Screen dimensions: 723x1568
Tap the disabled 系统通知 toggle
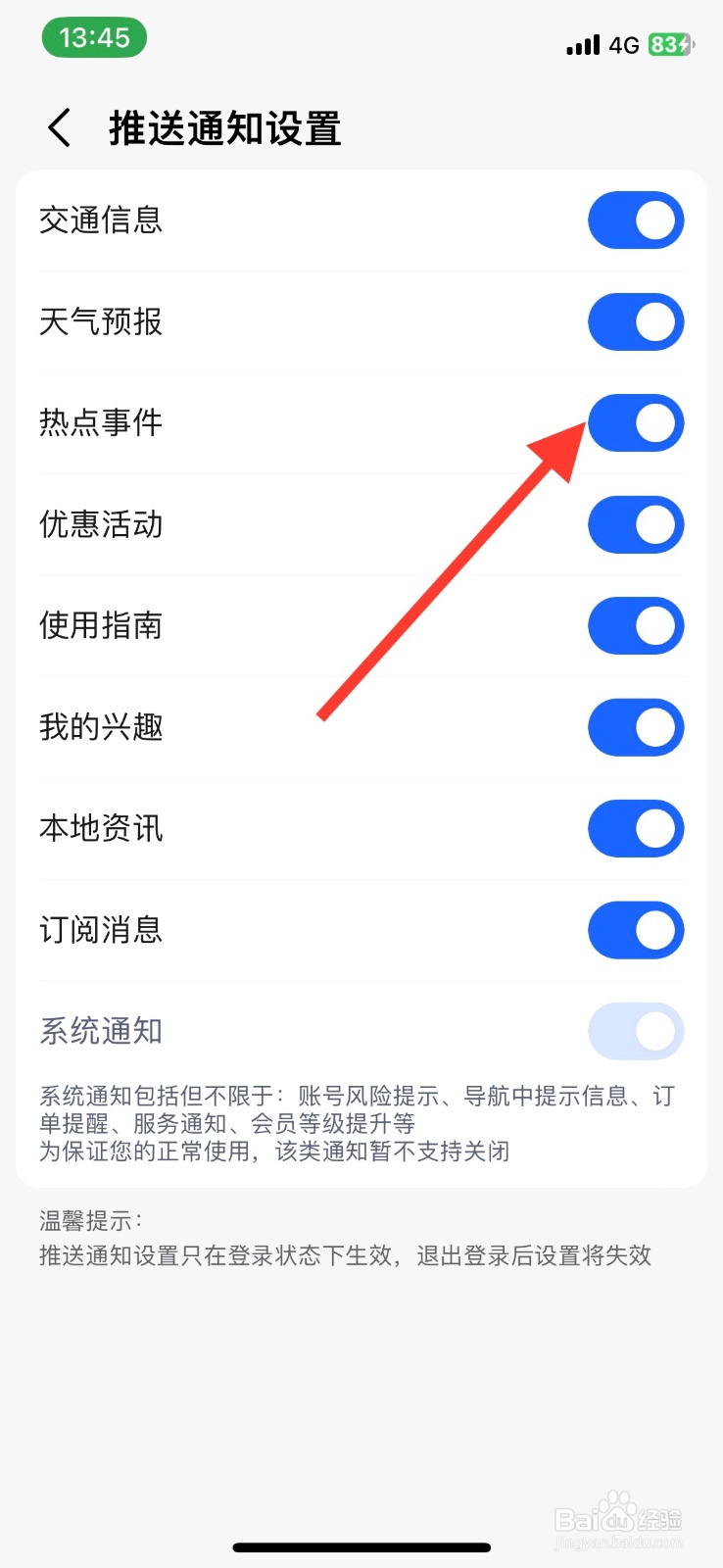635,1031
